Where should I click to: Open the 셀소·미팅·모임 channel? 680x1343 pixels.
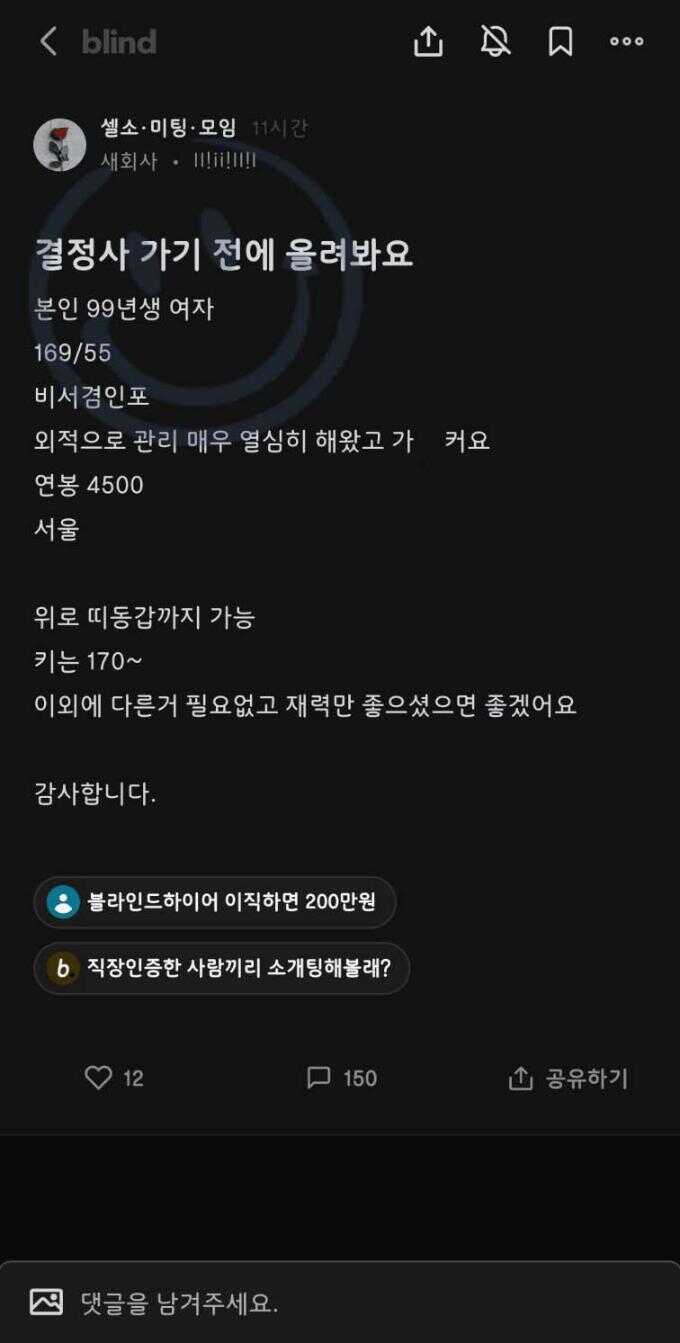168,128
